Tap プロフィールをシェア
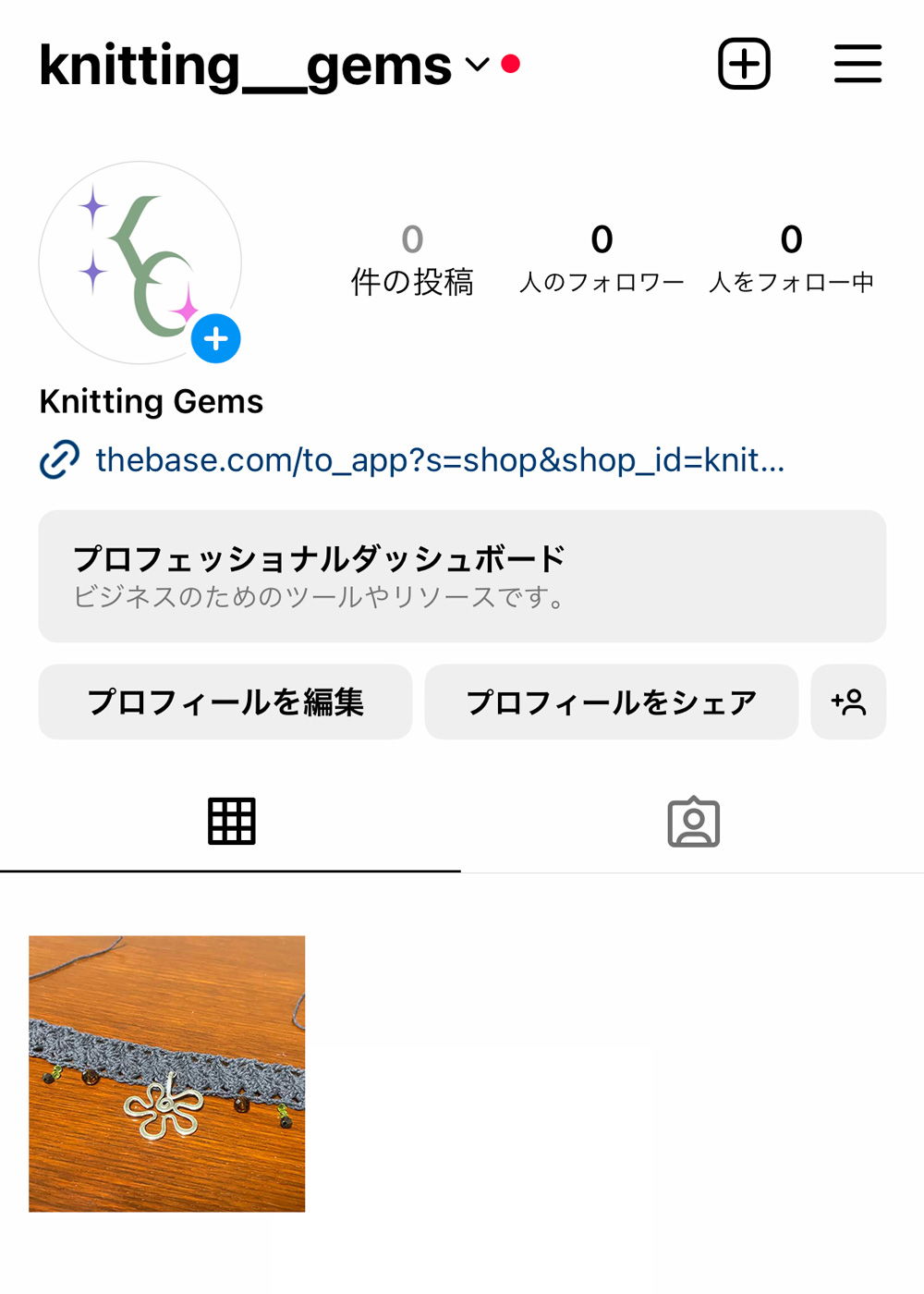Image resolution: width=924 pixels, height=1294 pixels. pos(611,702)
